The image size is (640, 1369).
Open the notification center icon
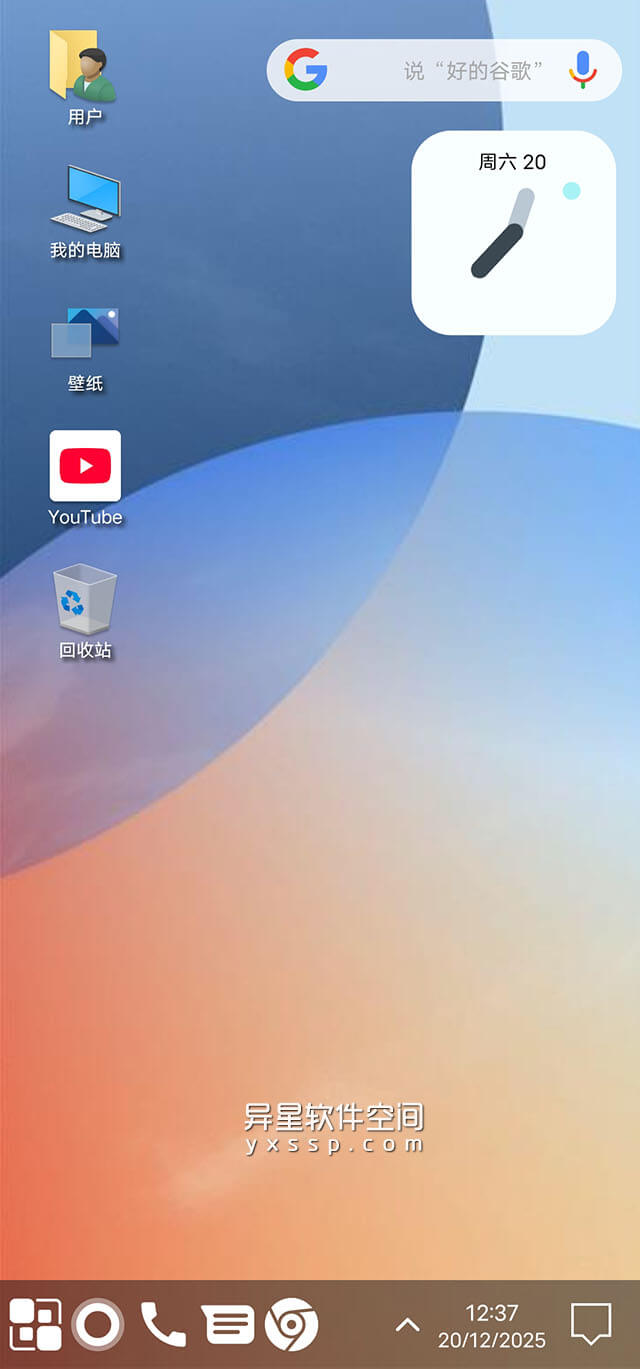[591, 1324]
